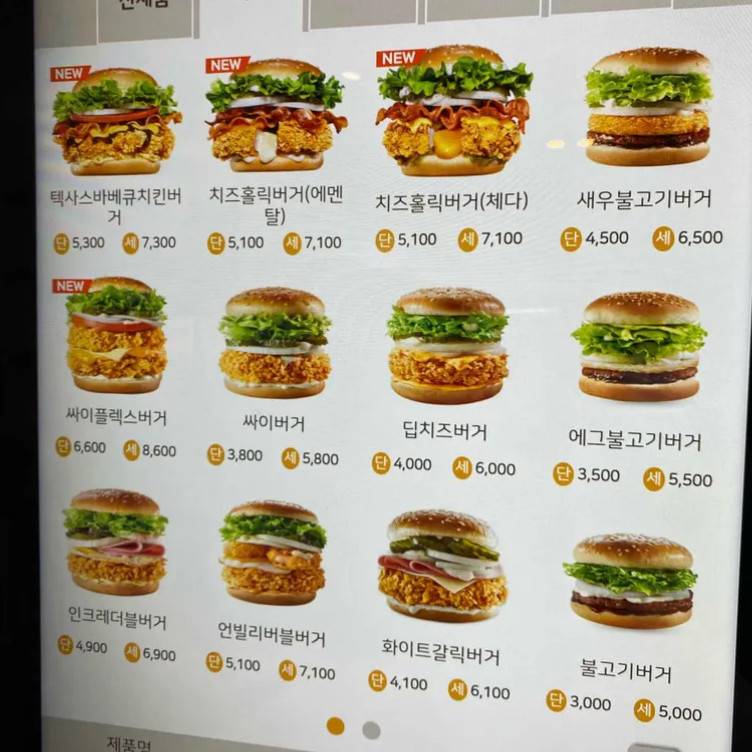Viewport: 752px width, 752px height.
Task: Open 새우불고기버거 item
Action: click(648, 108)
